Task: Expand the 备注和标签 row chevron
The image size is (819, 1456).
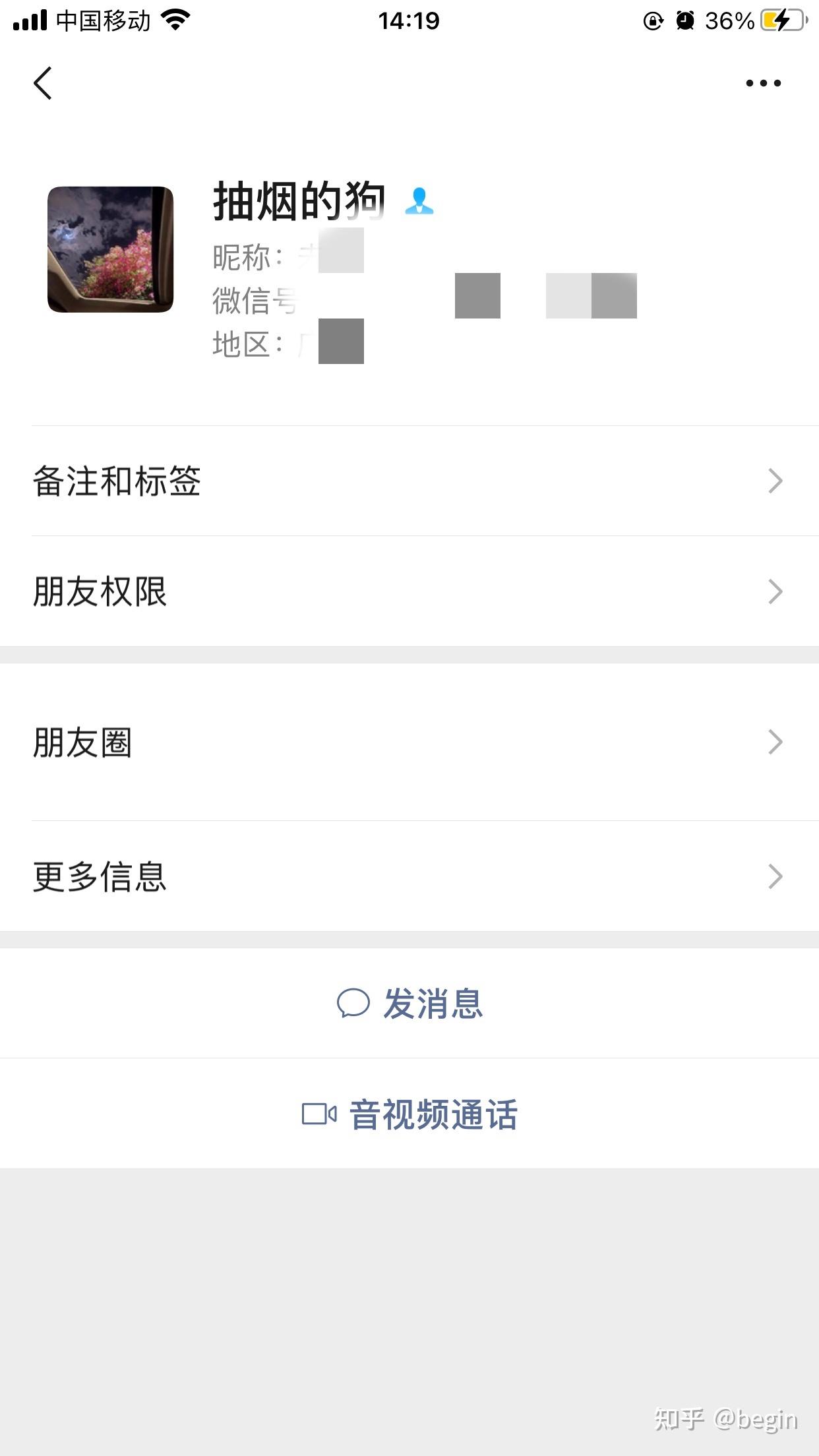Action: [776, 482]
